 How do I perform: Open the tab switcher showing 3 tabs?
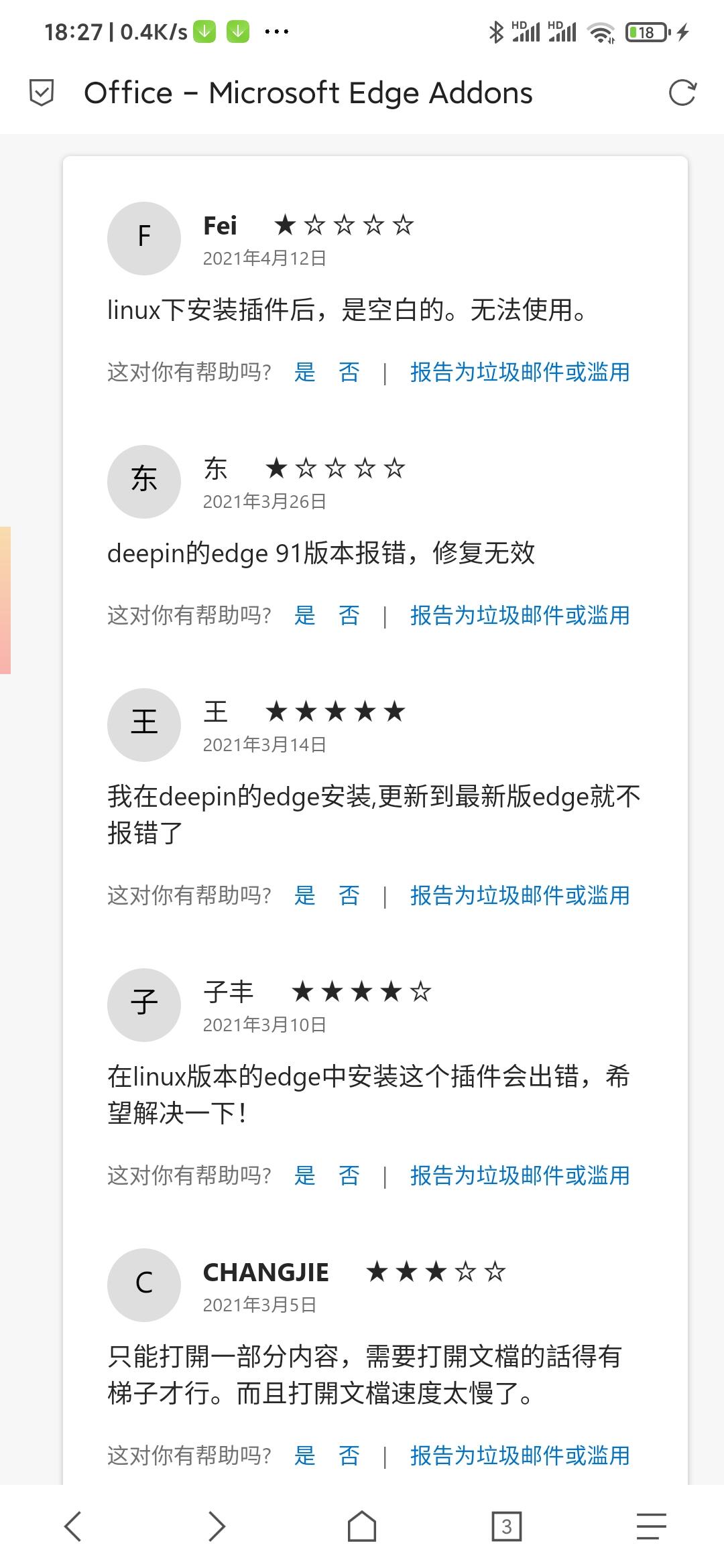click(507, 1526)
